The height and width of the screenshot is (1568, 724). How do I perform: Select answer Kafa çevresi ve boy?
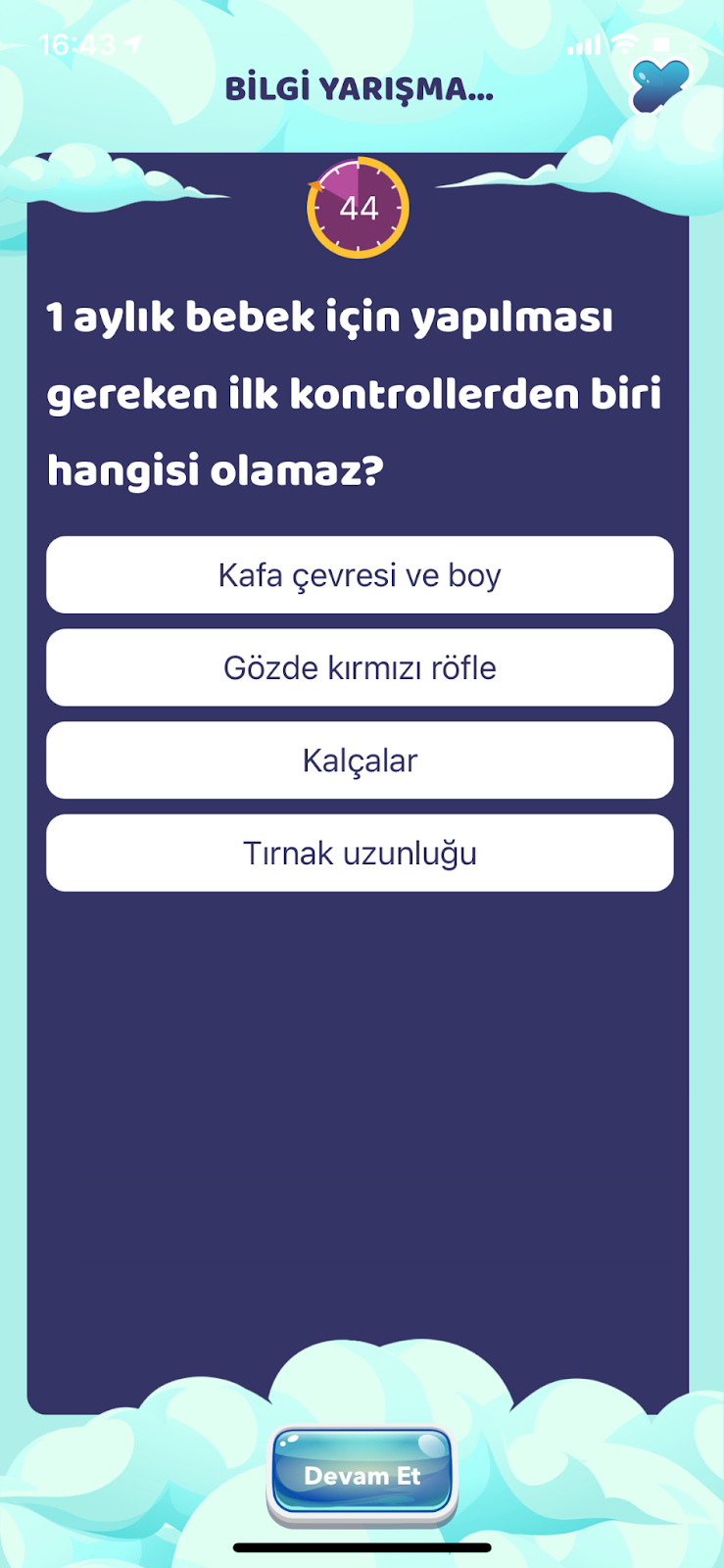[360, 575]
